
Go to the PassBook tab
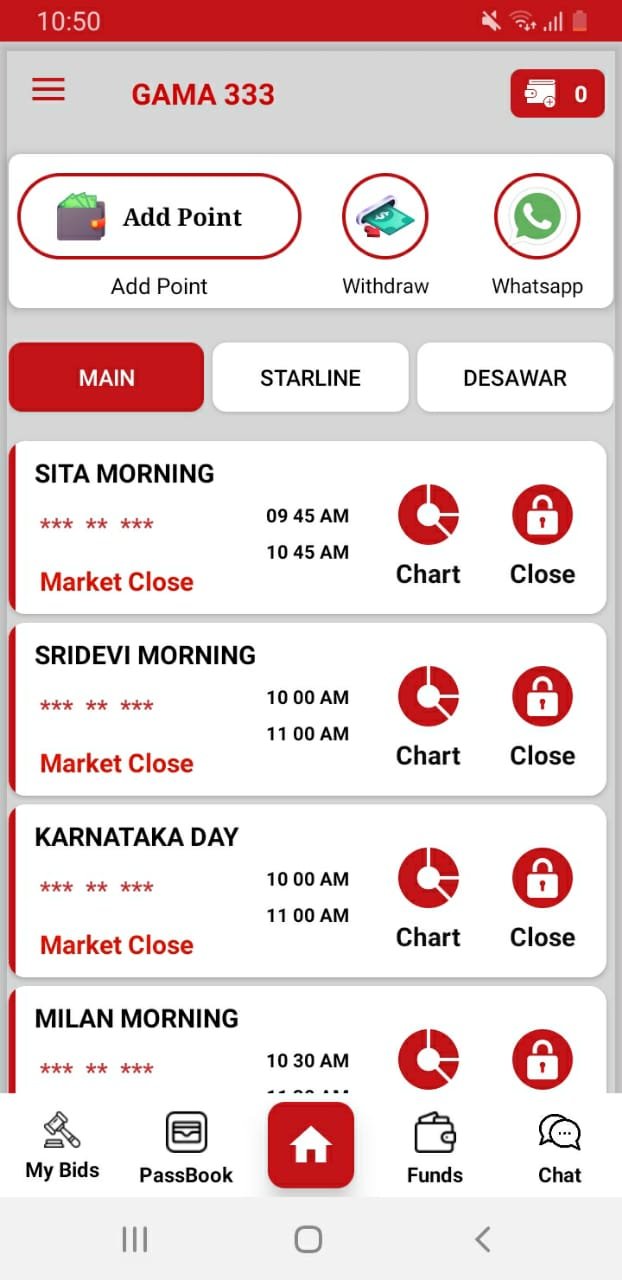pyautogui.click(x=186, y=1147)
